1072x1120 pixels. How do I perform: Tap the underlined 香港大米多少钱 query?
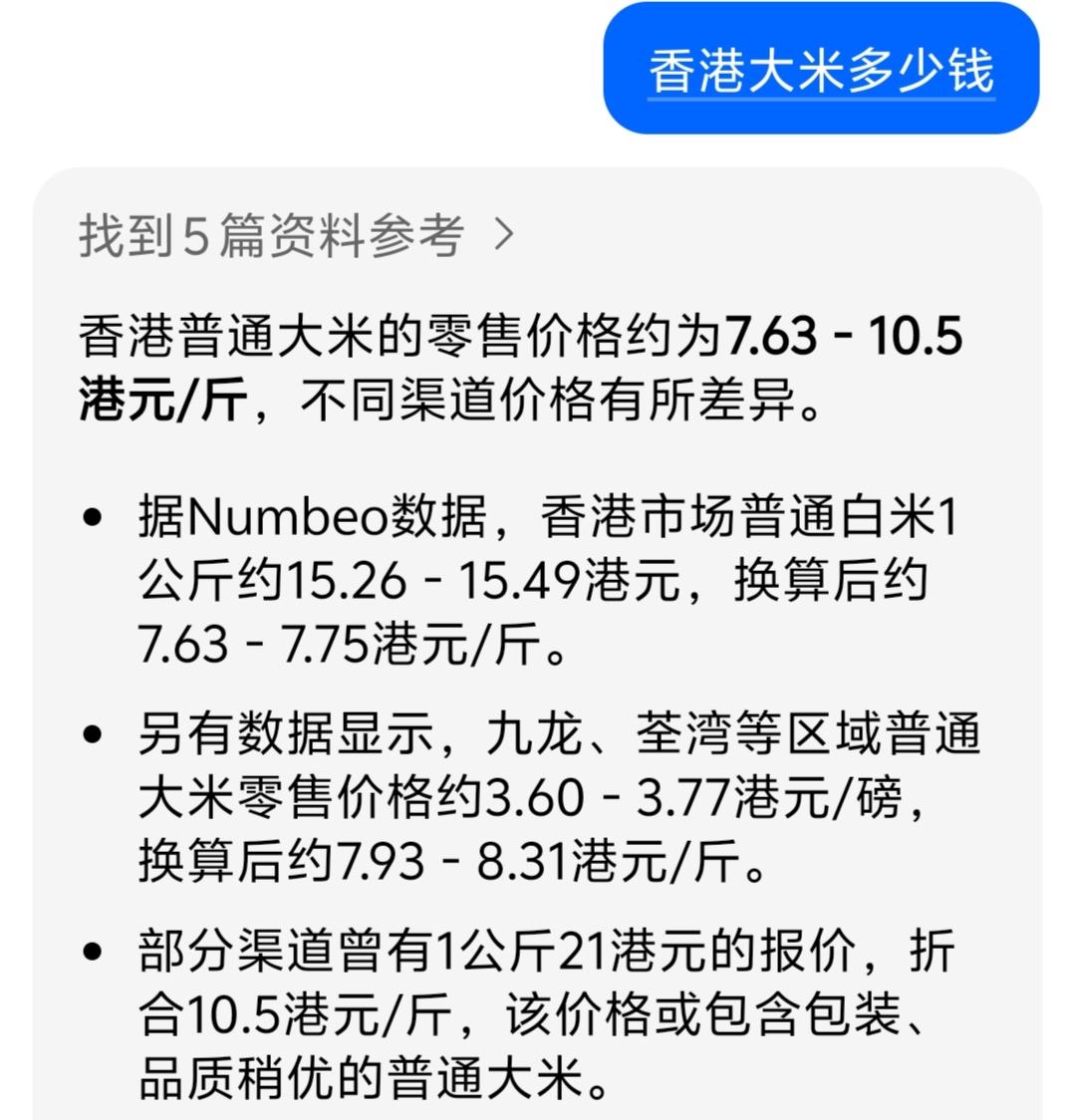coord(821,70)
